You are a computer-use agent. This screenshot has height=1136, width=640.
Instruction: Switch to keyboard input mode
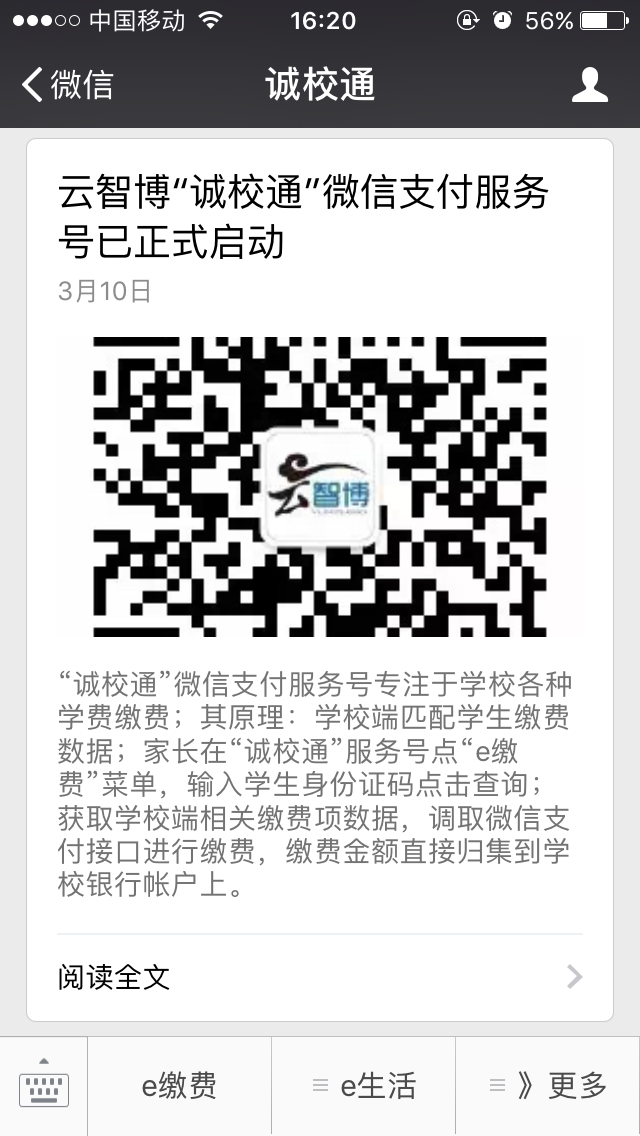pos(44,1086)
